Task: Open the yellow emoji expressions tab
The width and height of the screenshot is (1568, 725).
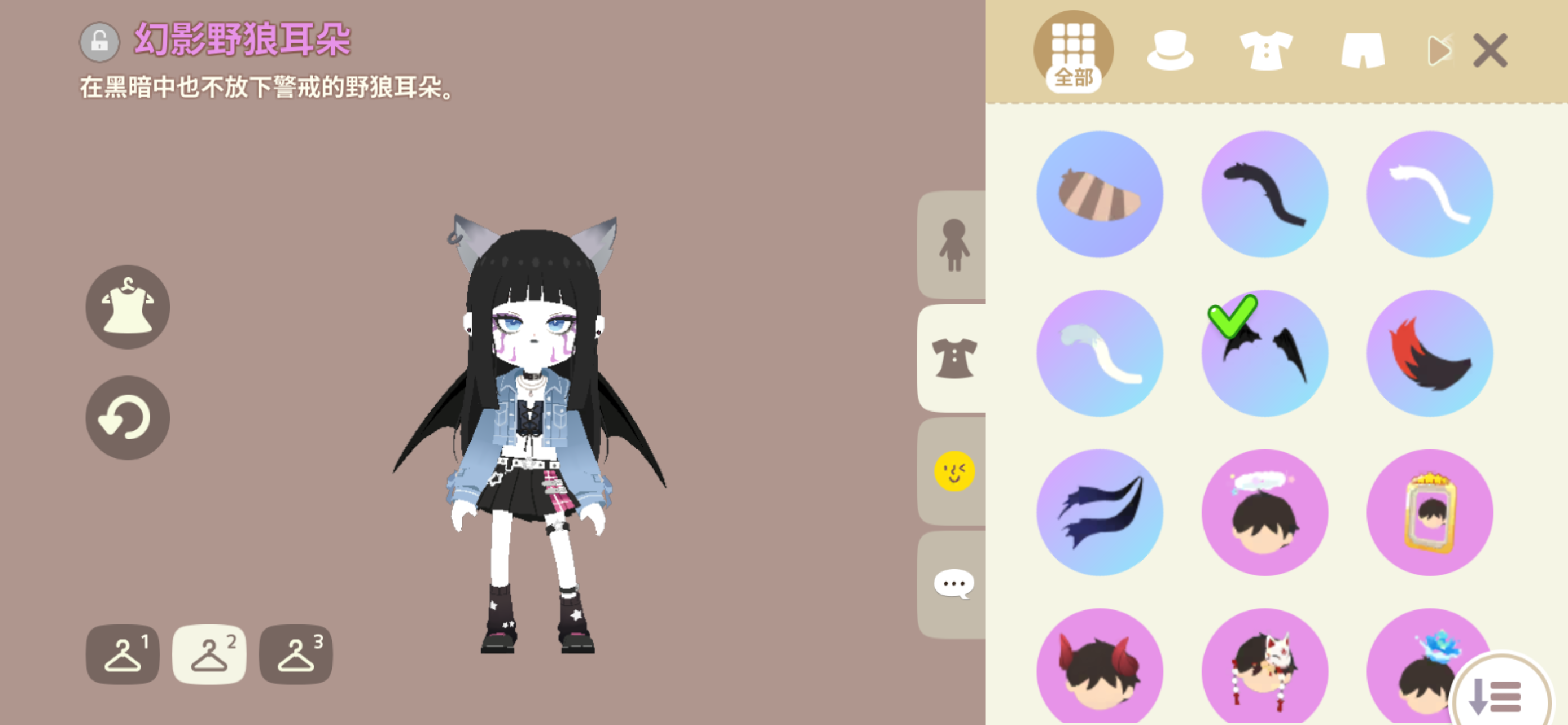Action: coord(953,471)
